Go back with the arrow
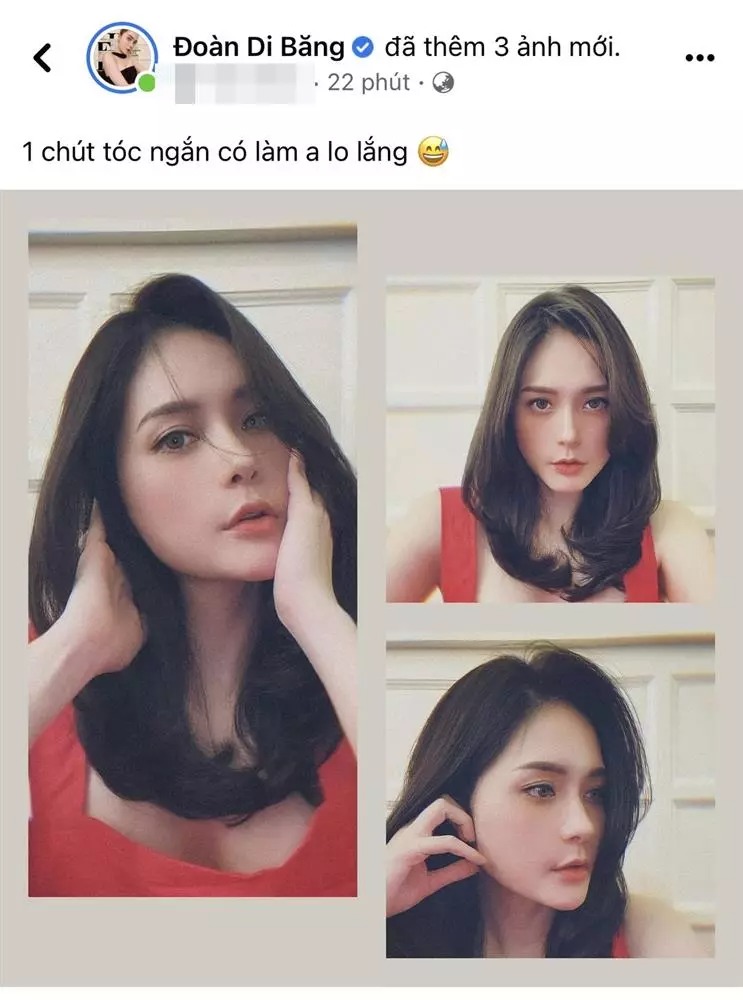The width and height of the screenshot is (743, 1000). (42, 59)
